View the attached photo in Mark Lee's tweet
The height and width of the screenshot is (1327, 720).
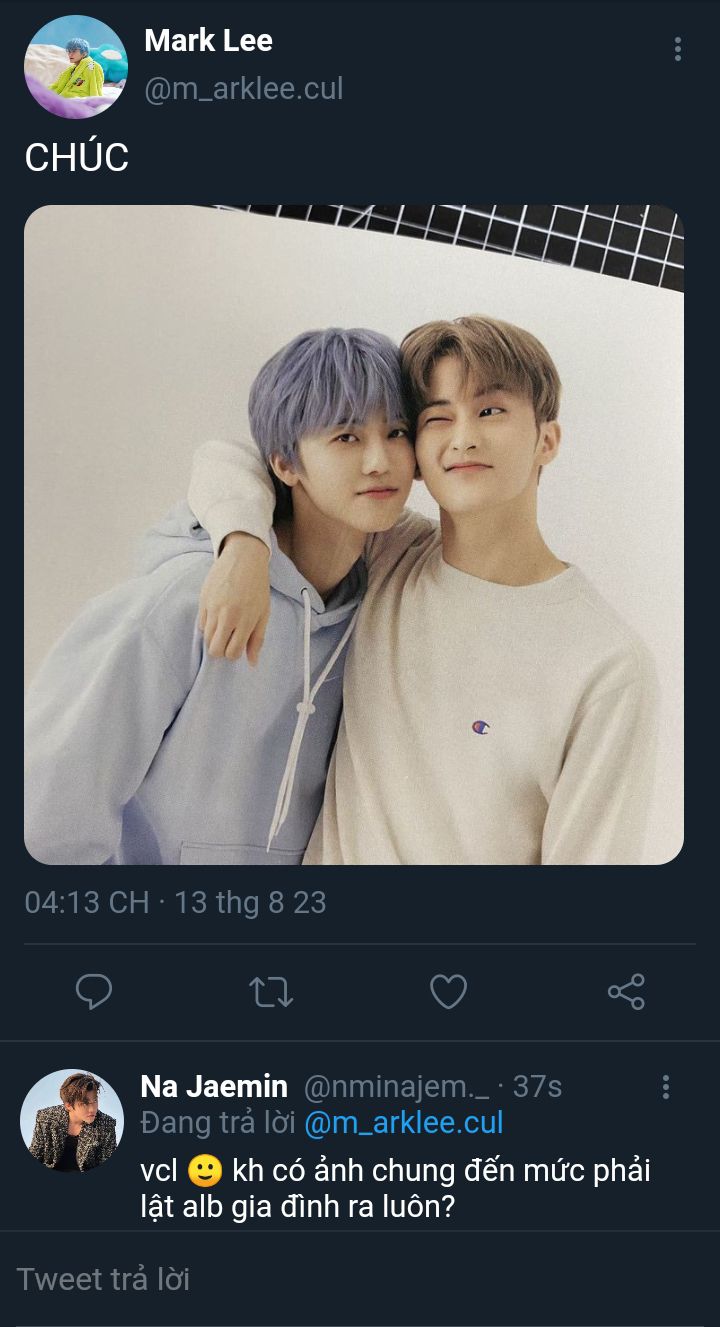354,535
